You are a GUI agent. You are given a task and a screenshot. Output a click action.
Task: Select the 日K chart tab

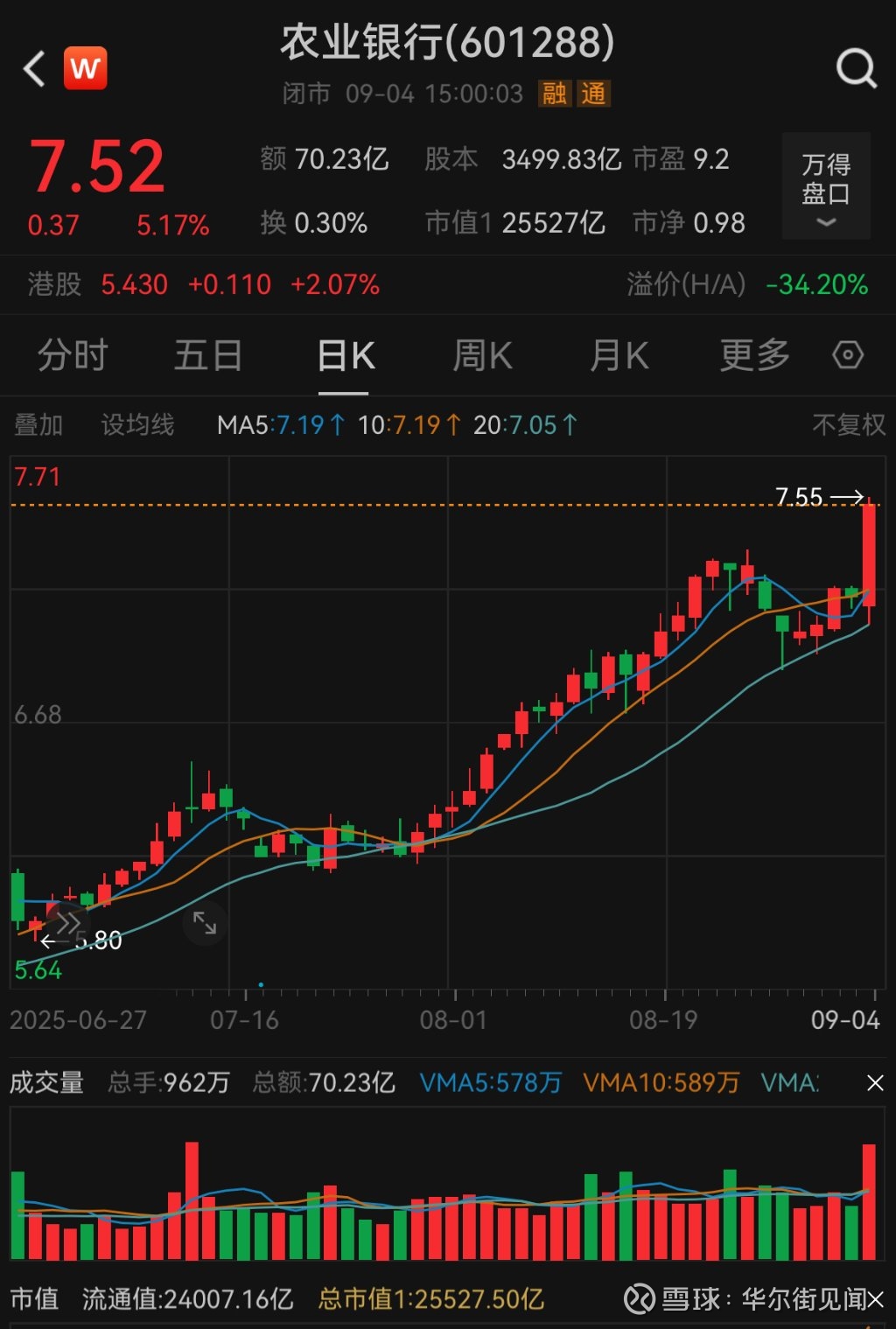(x=346, y=356)
